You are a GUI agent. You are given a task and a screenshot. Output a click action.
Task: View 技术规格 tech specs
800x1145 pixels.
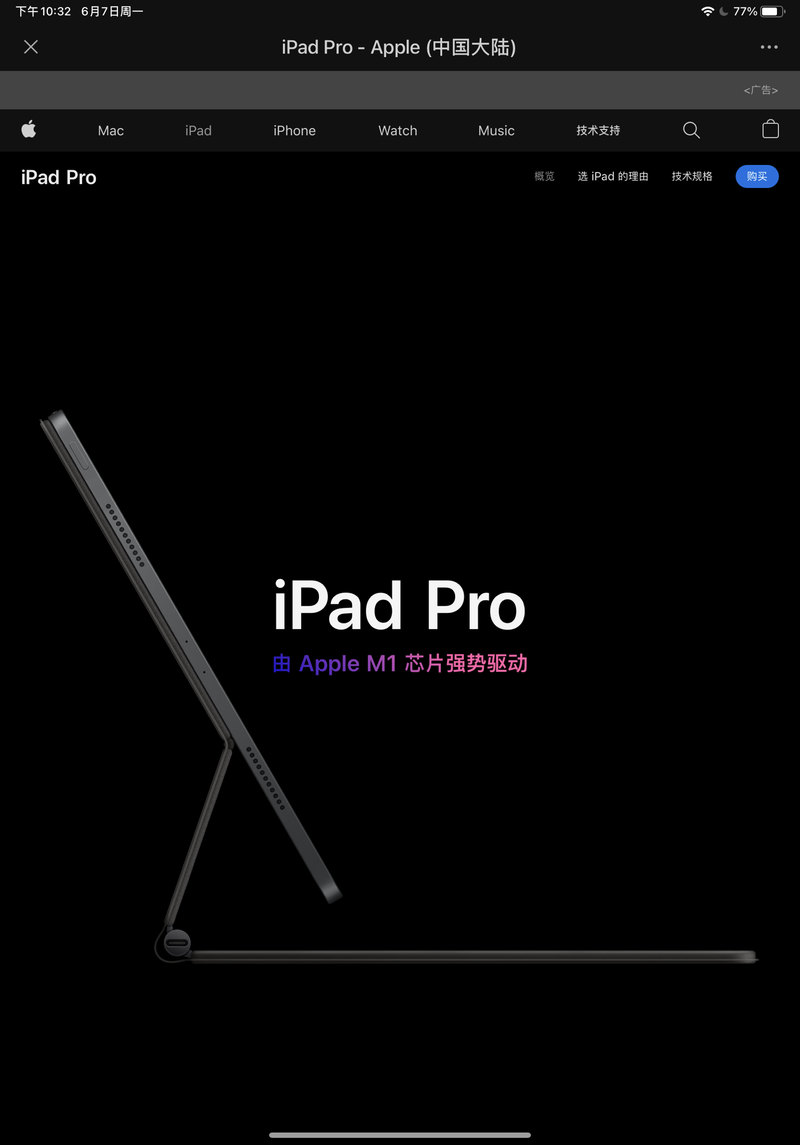pyautogui.click(x=692, y=177)
